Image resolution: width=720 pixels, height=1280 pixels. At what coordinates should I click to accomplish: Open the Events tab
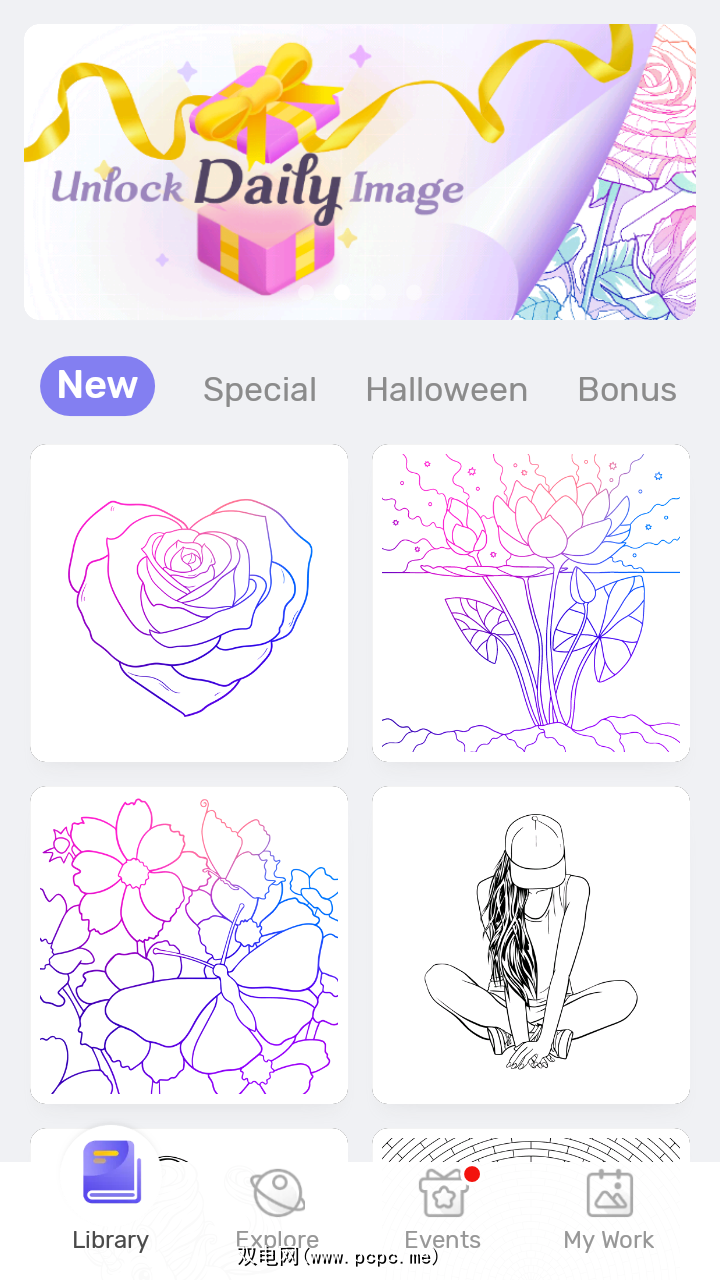443,1208
